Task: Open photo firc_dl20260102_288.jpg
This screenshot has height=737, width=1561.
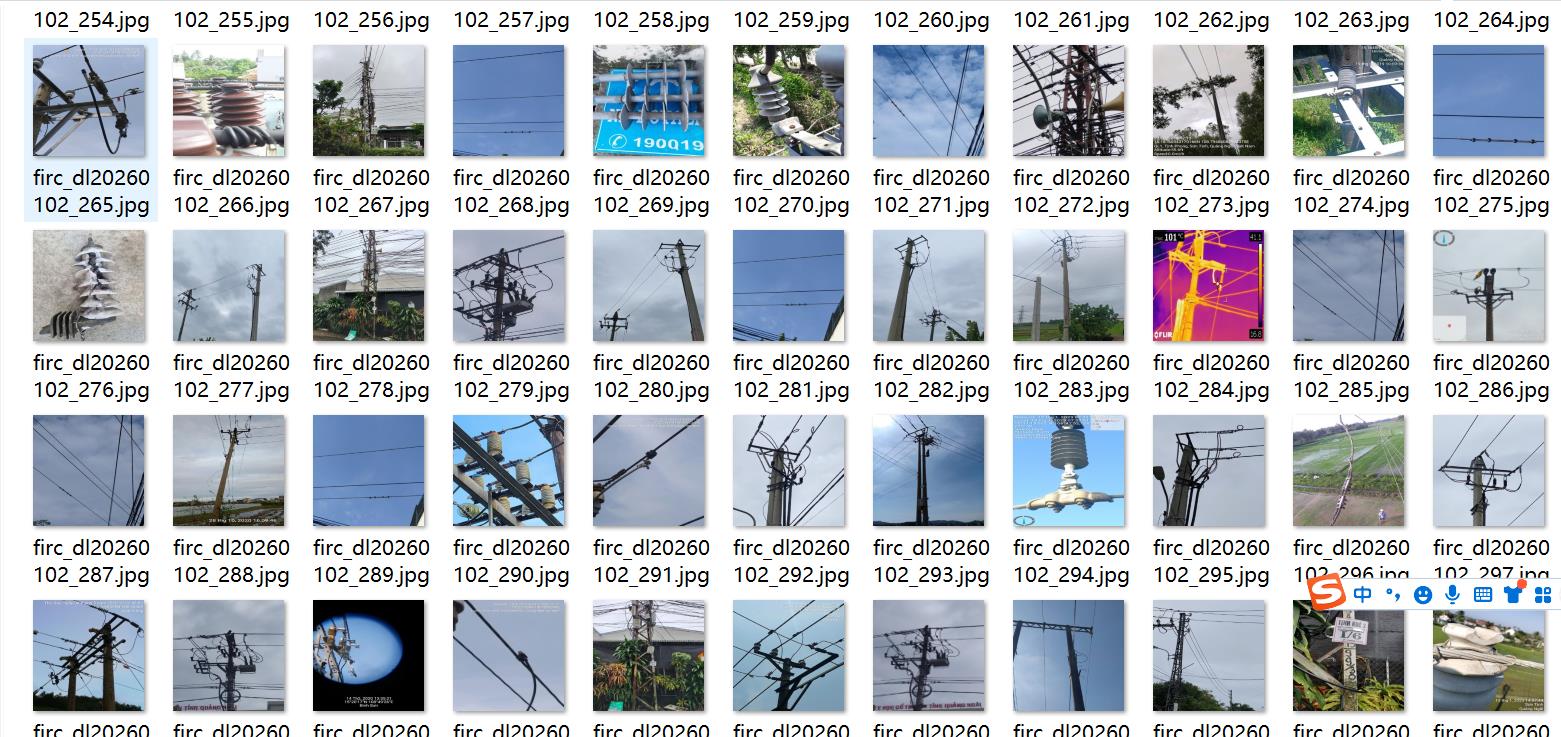Action: coord(229,471)
